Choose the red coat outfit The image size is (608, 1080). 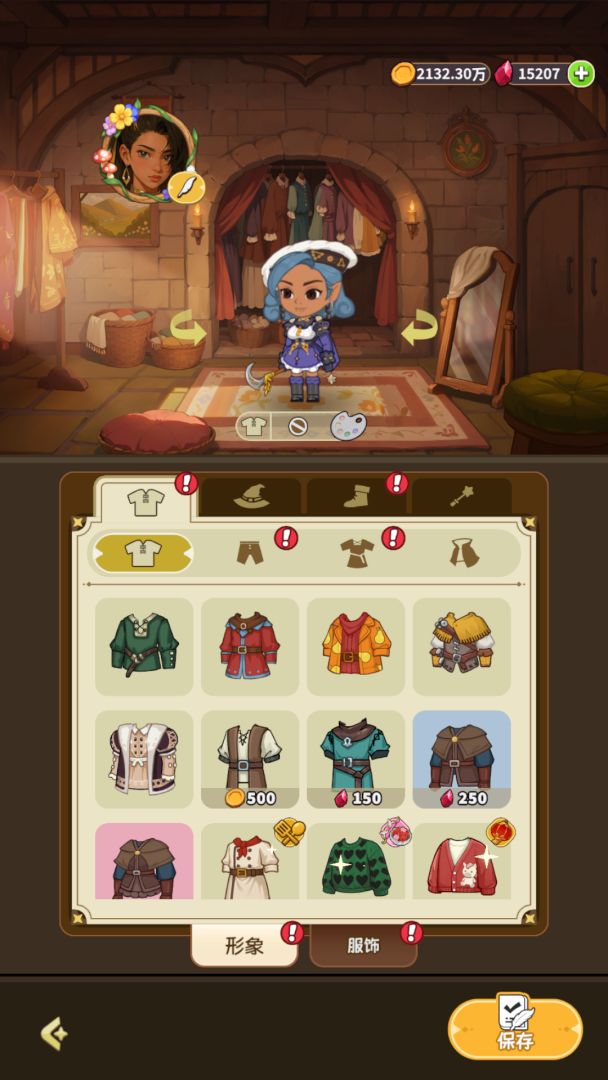pos(250,646)
